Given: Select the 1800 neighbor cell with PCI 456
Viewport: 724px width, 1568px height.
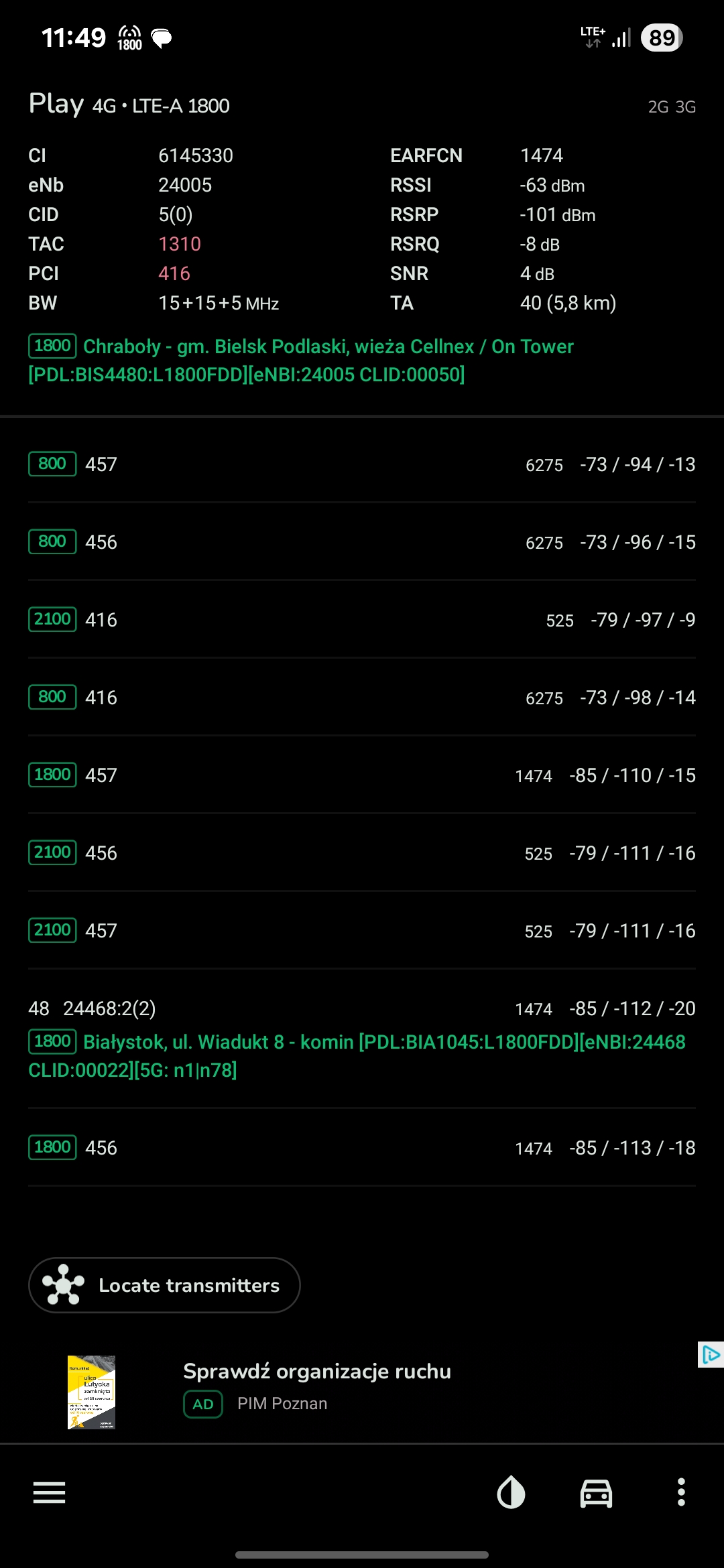Looking at the screenshot, I should 362,1148.
